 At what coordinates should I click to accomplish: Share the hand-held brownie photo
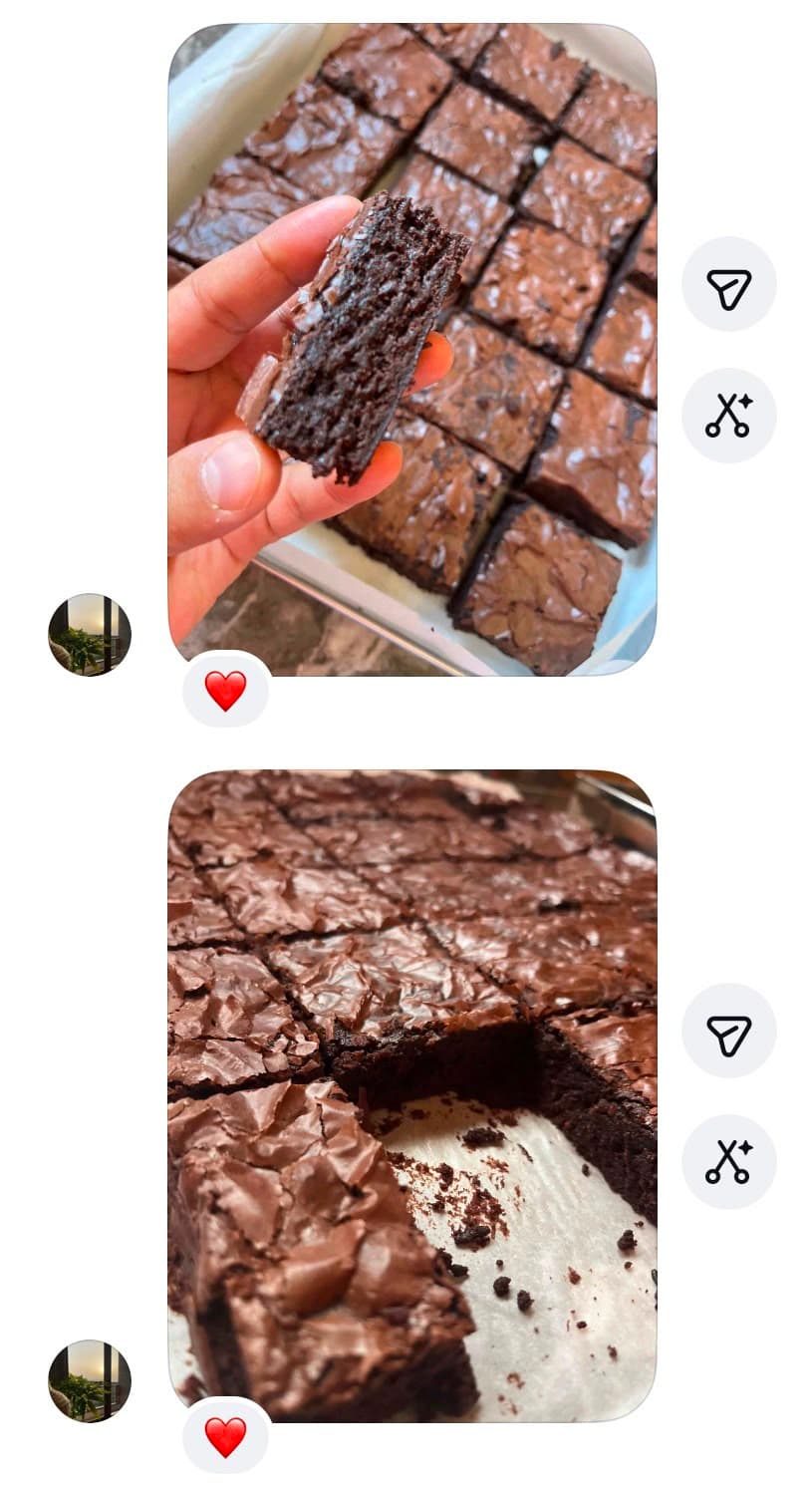(728, 284)
